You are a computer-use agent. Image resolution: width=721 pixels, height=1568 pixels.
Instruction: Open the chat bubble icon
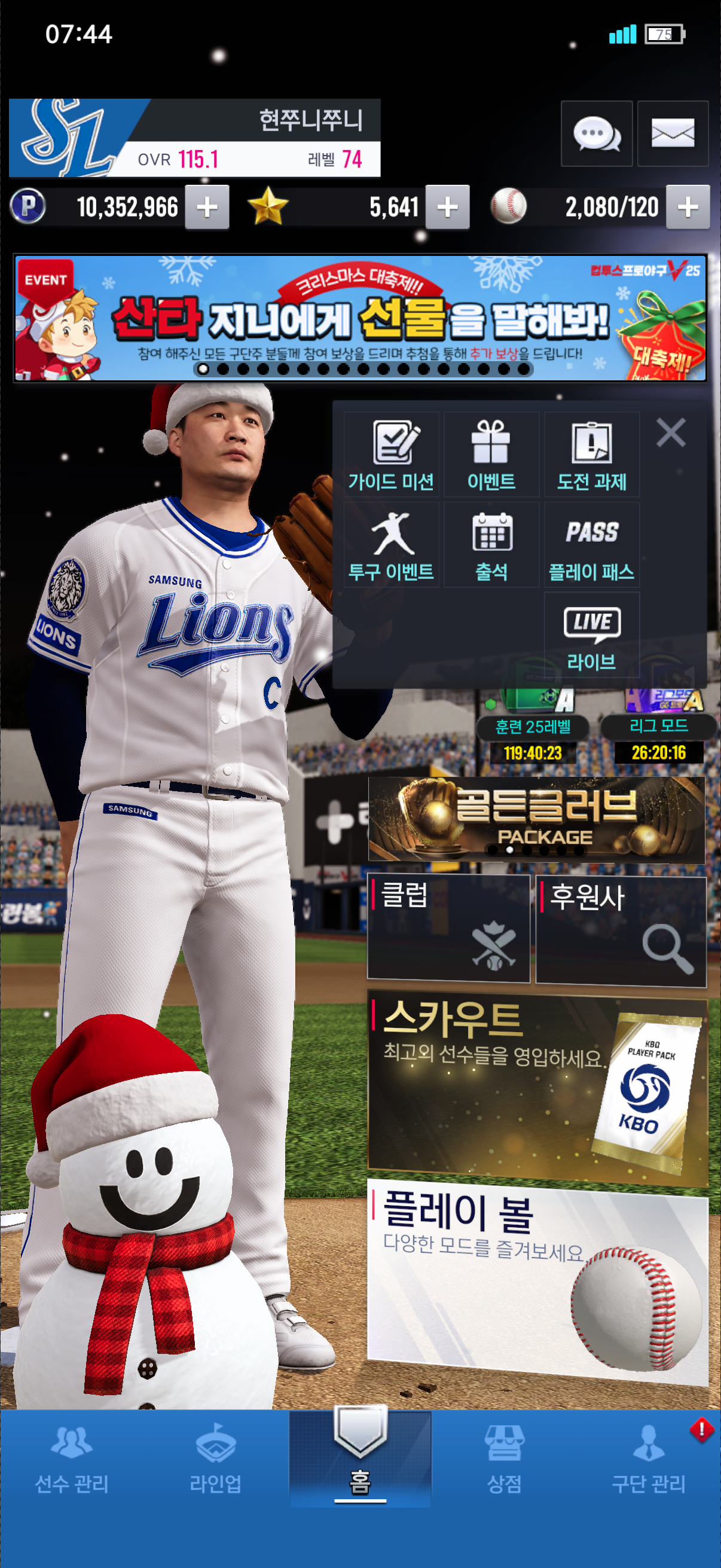(595, 134)
